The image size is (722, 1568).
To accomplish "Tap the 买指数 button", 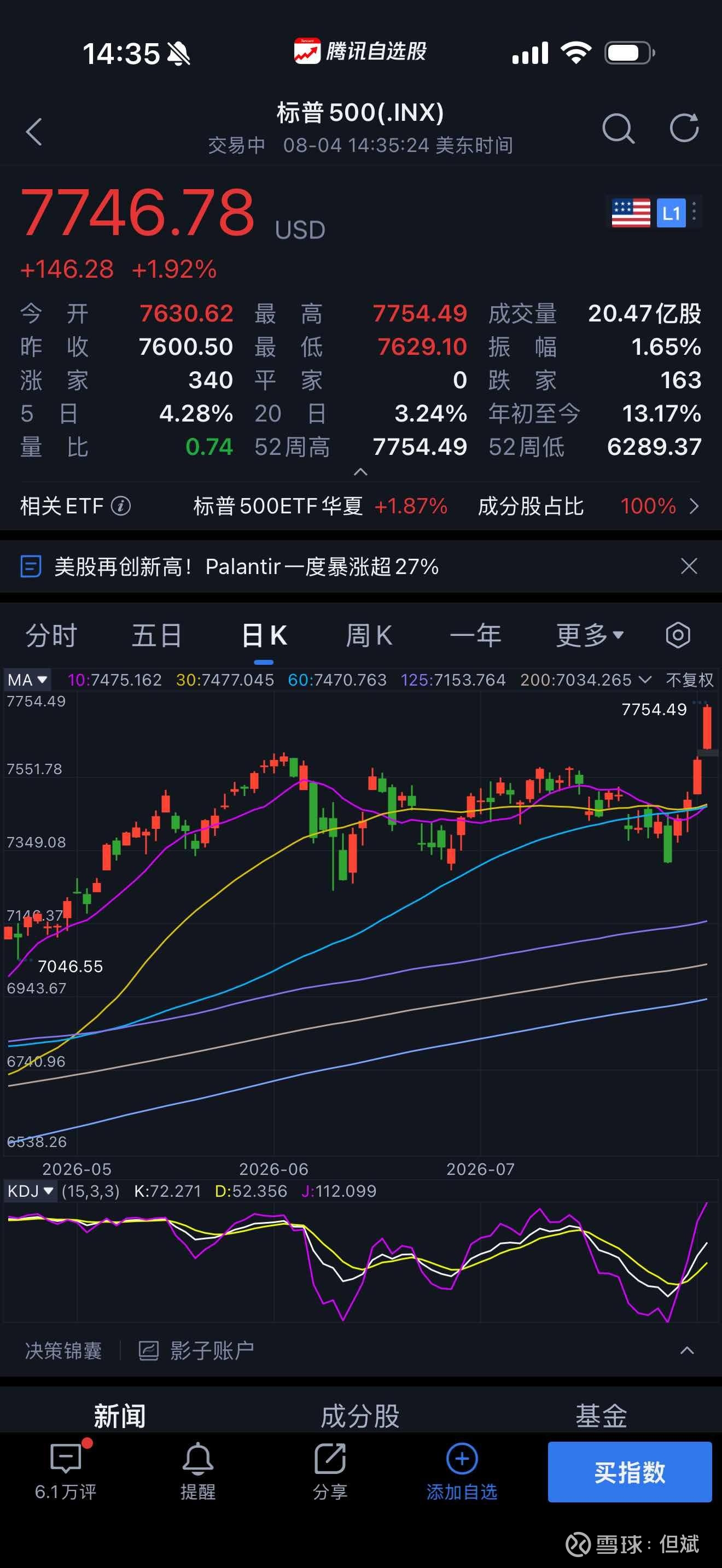I will 630,1472.
